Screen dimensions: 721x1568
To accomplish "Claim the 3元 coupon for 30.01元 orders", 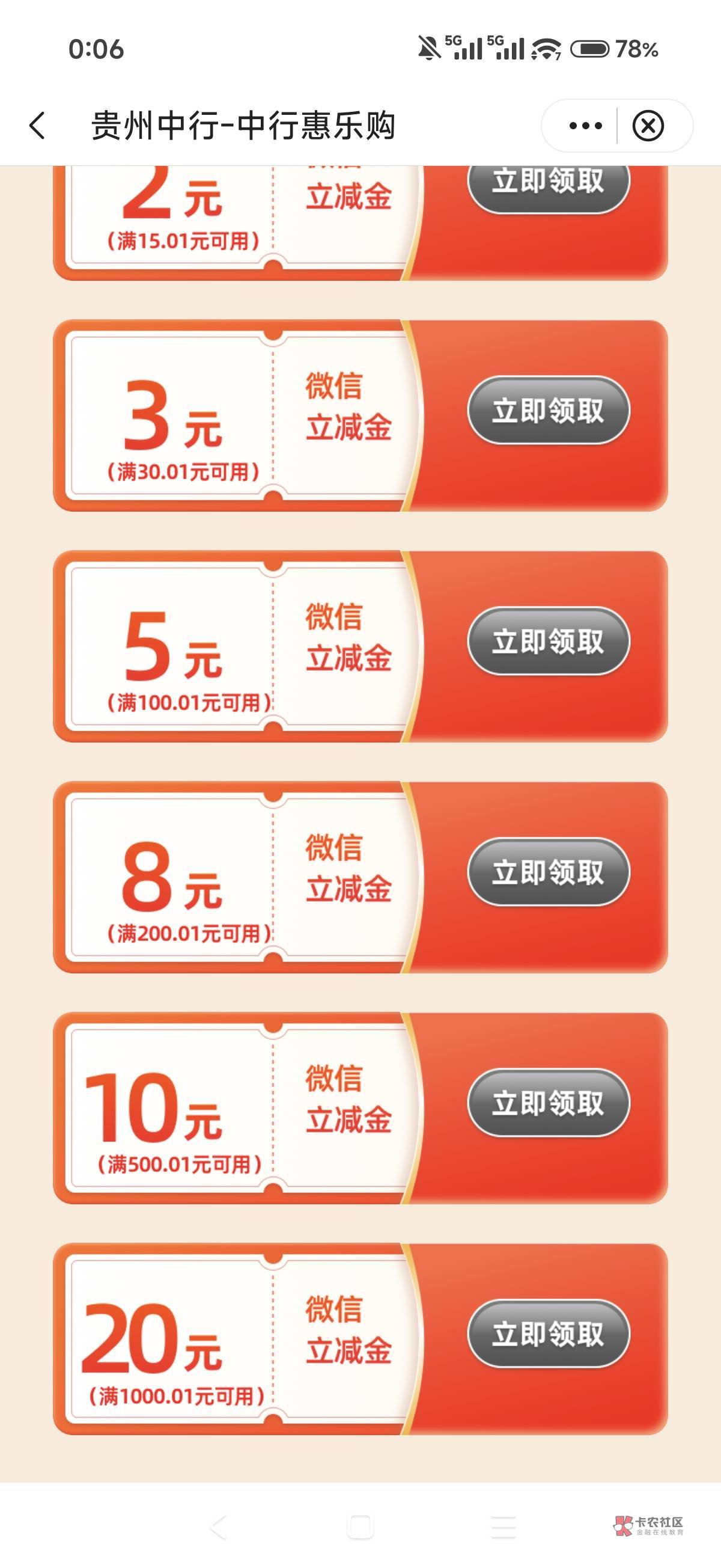I will click(548, 410).
